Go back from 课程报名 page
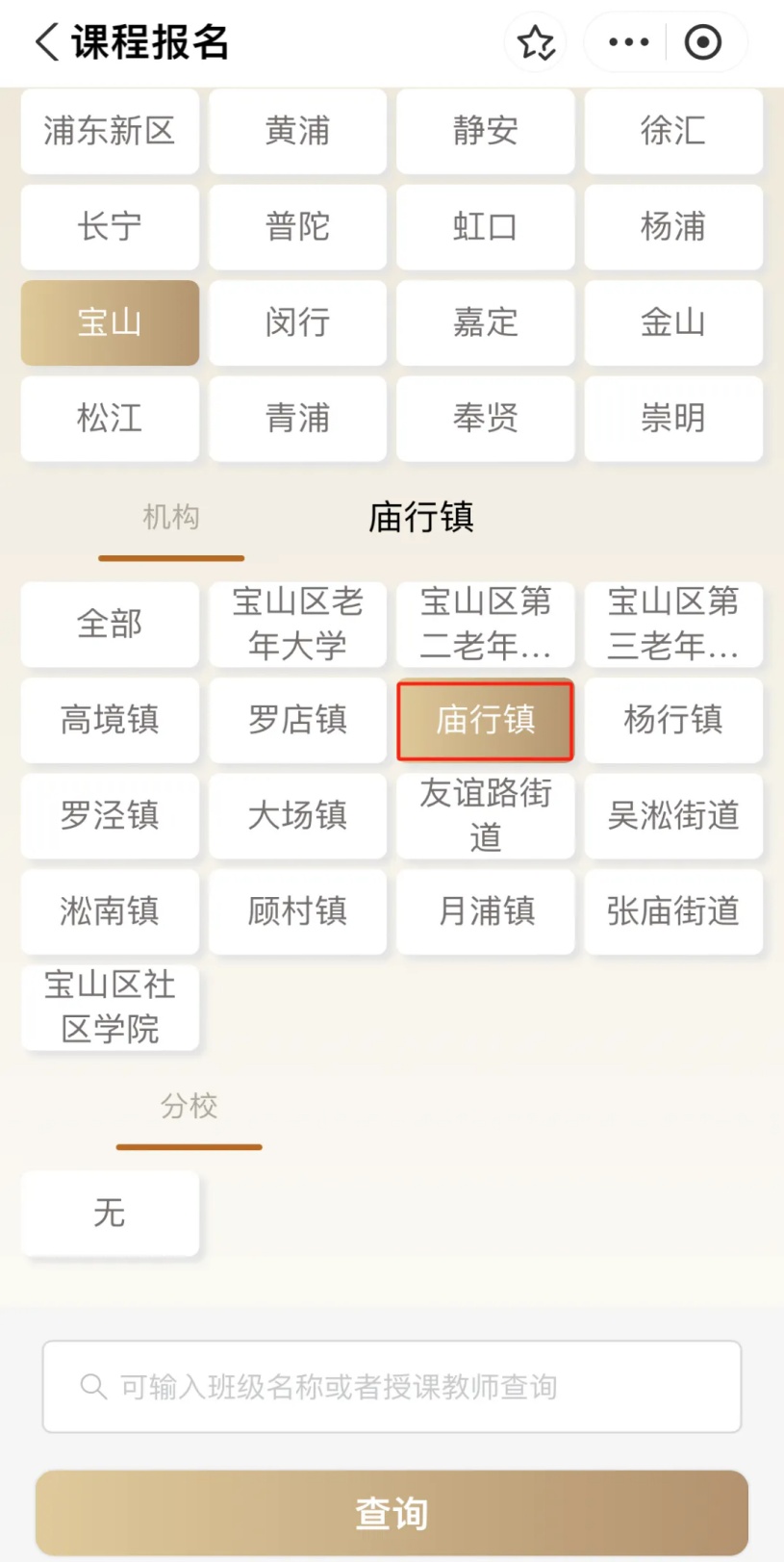This screenshot has width=784, height=1562. pyautogui.click(x=46, y=42)
